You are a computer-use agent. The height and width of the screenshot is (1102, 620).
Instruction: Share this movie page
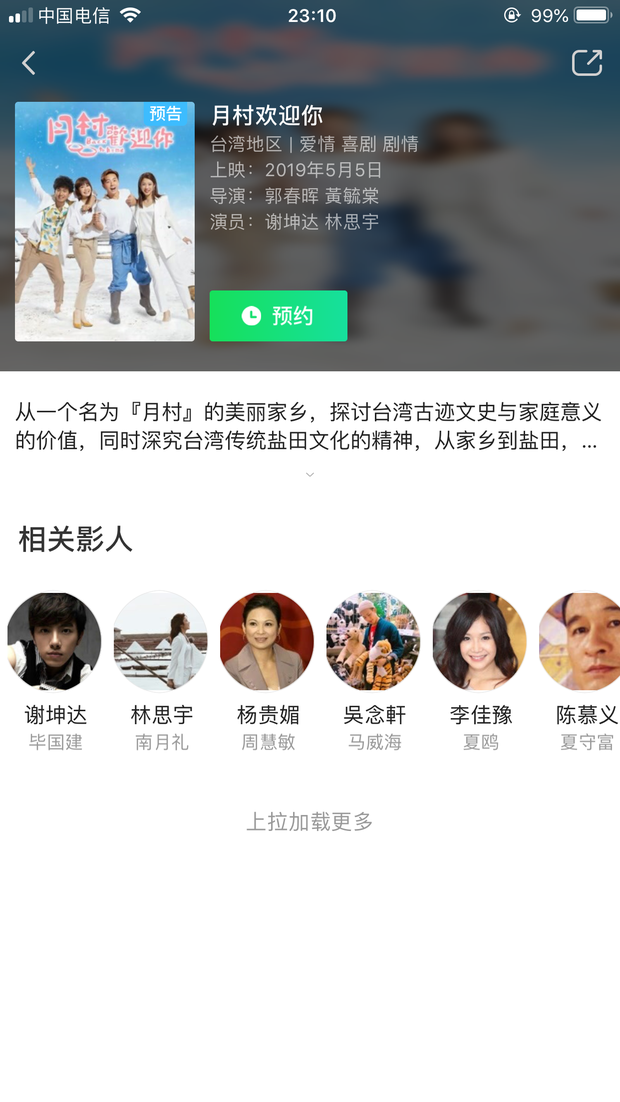(587, 62)
